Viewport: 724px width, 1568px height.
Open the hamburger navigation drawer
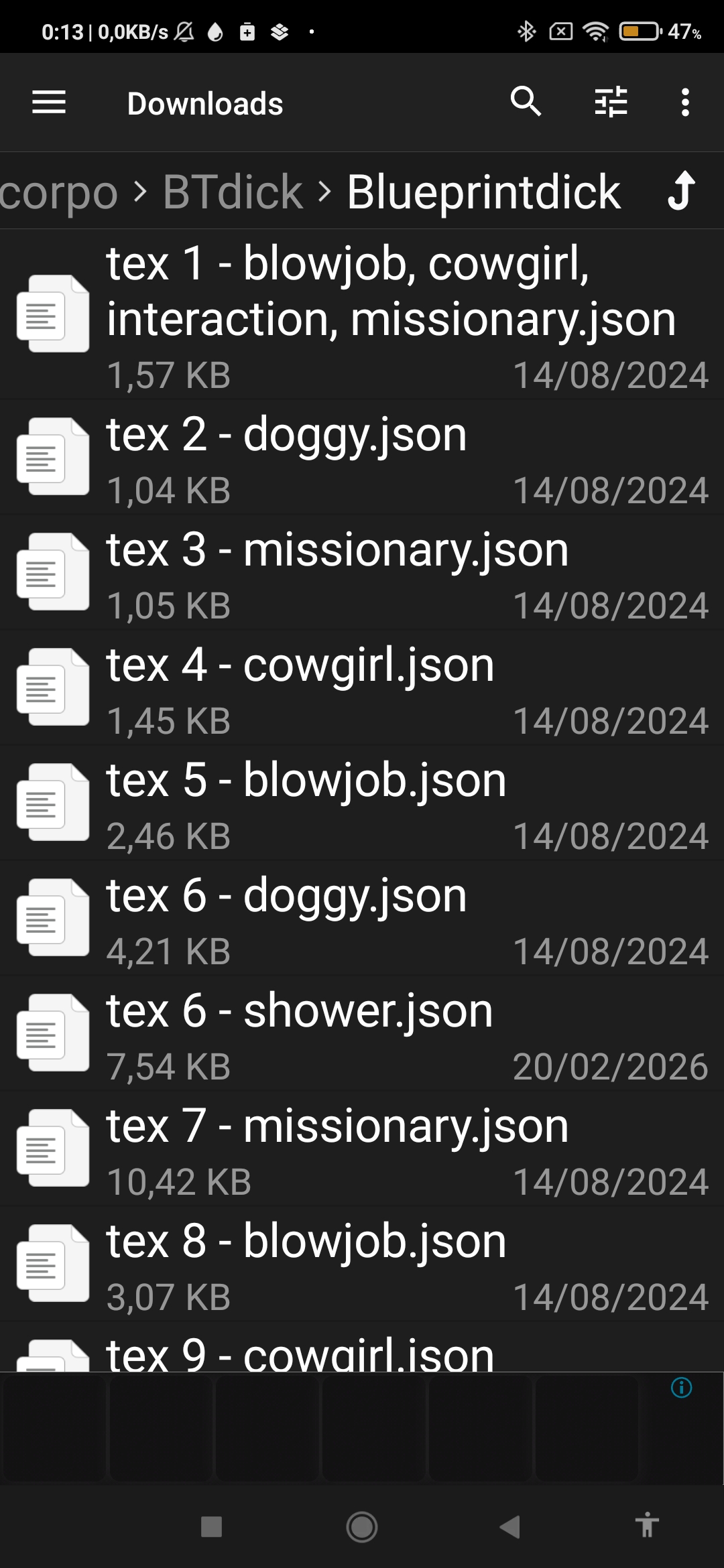(49, 103)
